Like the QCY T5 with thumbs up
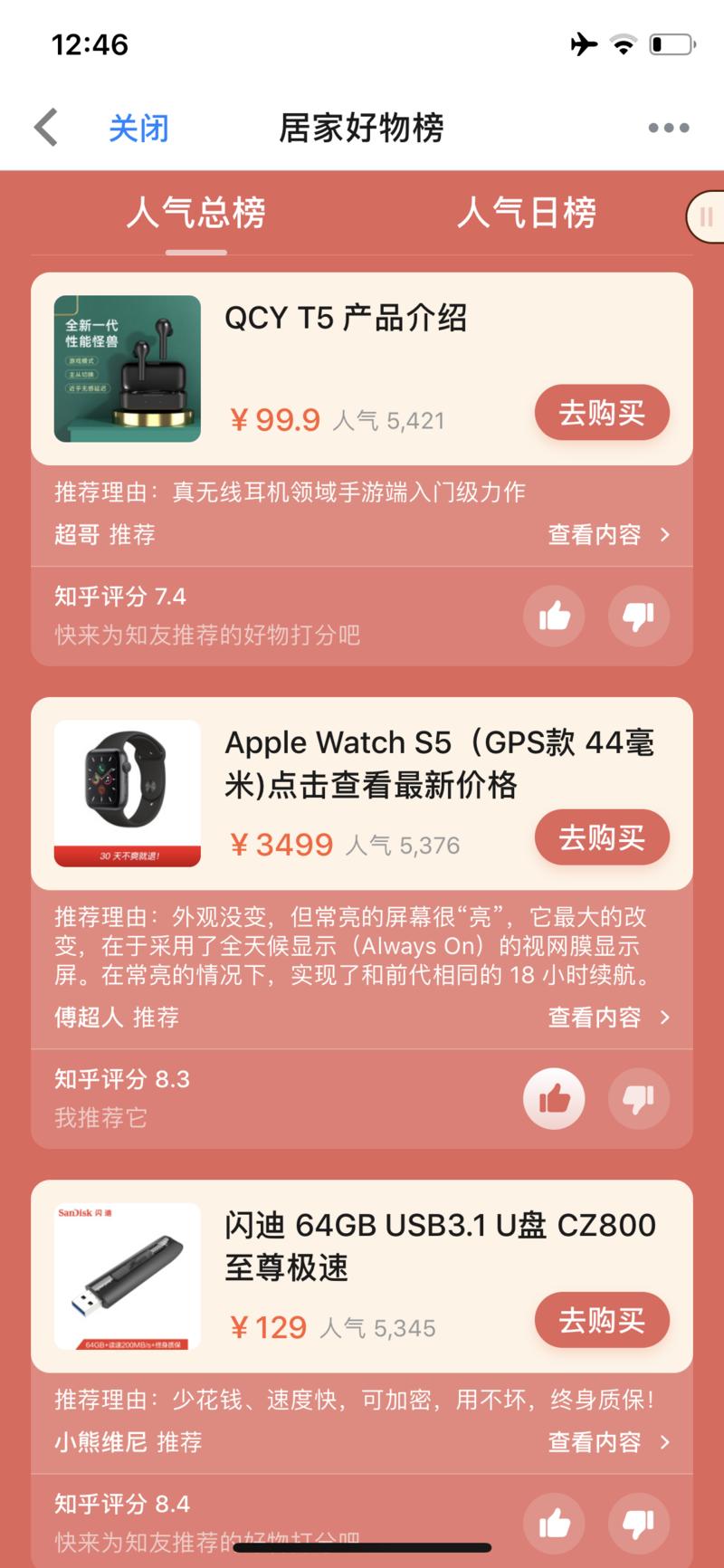This screenshot has height=1568, width=724. click(555, 616)
